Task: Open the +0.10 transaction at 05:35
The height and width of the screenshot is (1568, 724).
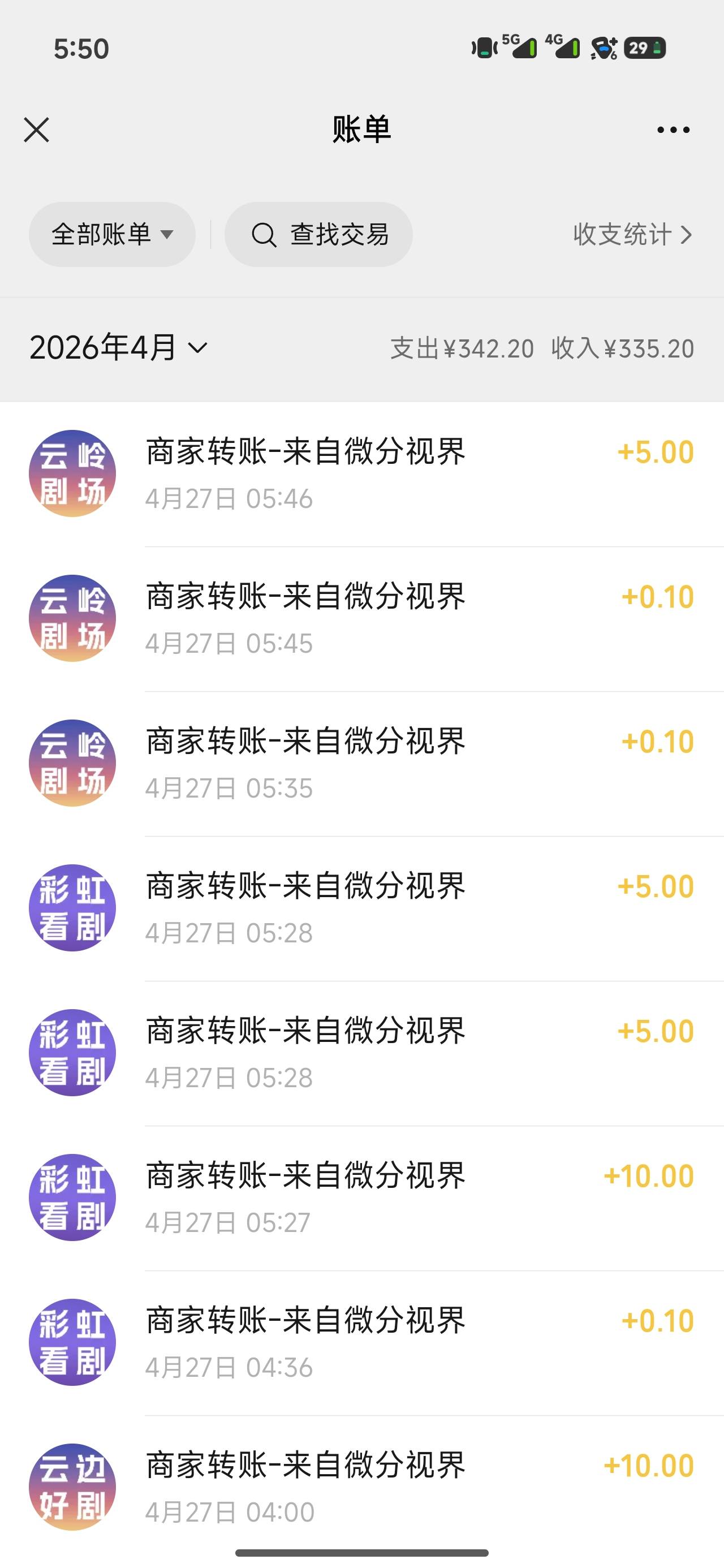Action: coord(390,763)
